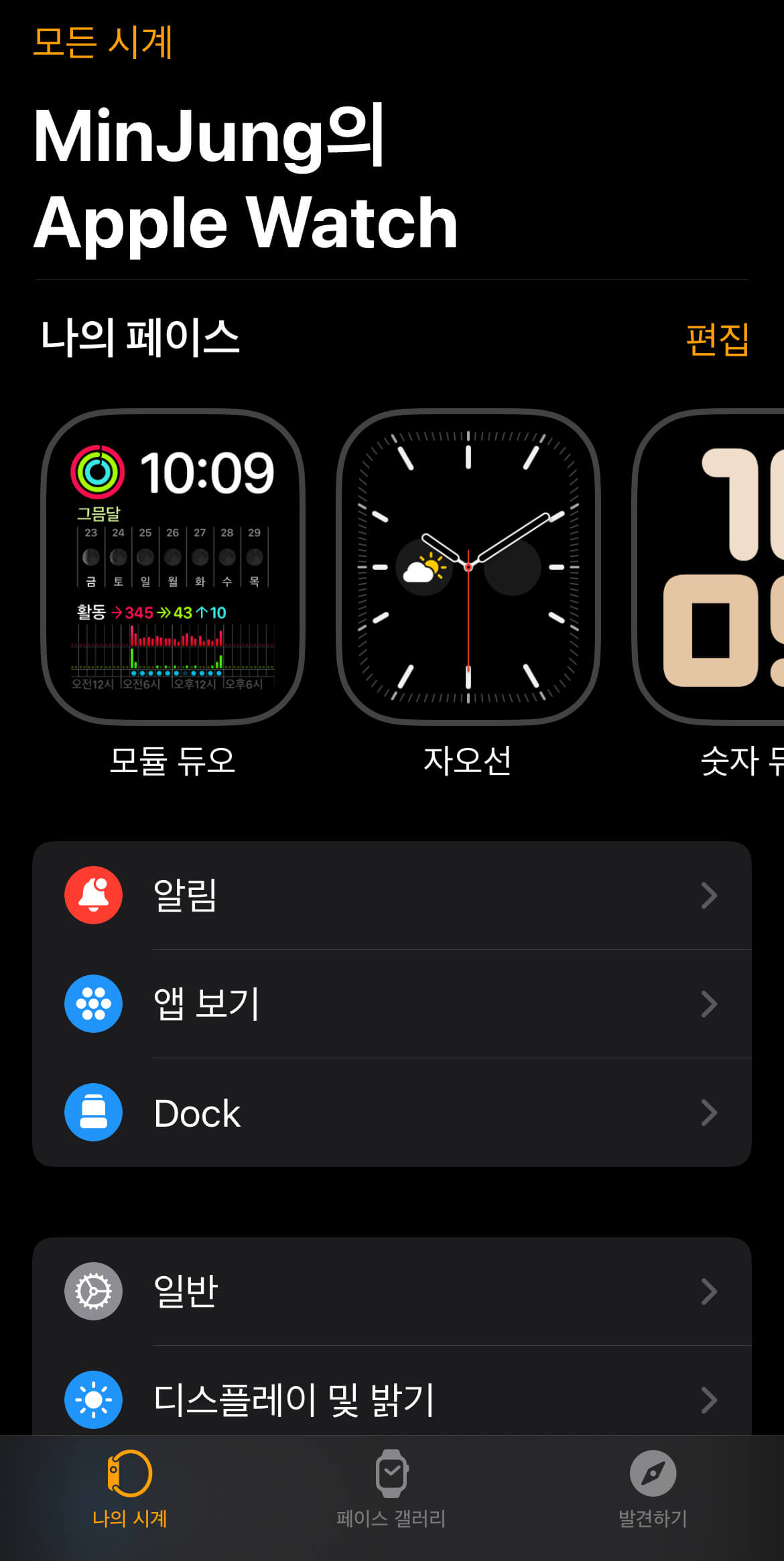
Task: Select the blue 앱 보기 app grid icon
Action: (93, 1003)
